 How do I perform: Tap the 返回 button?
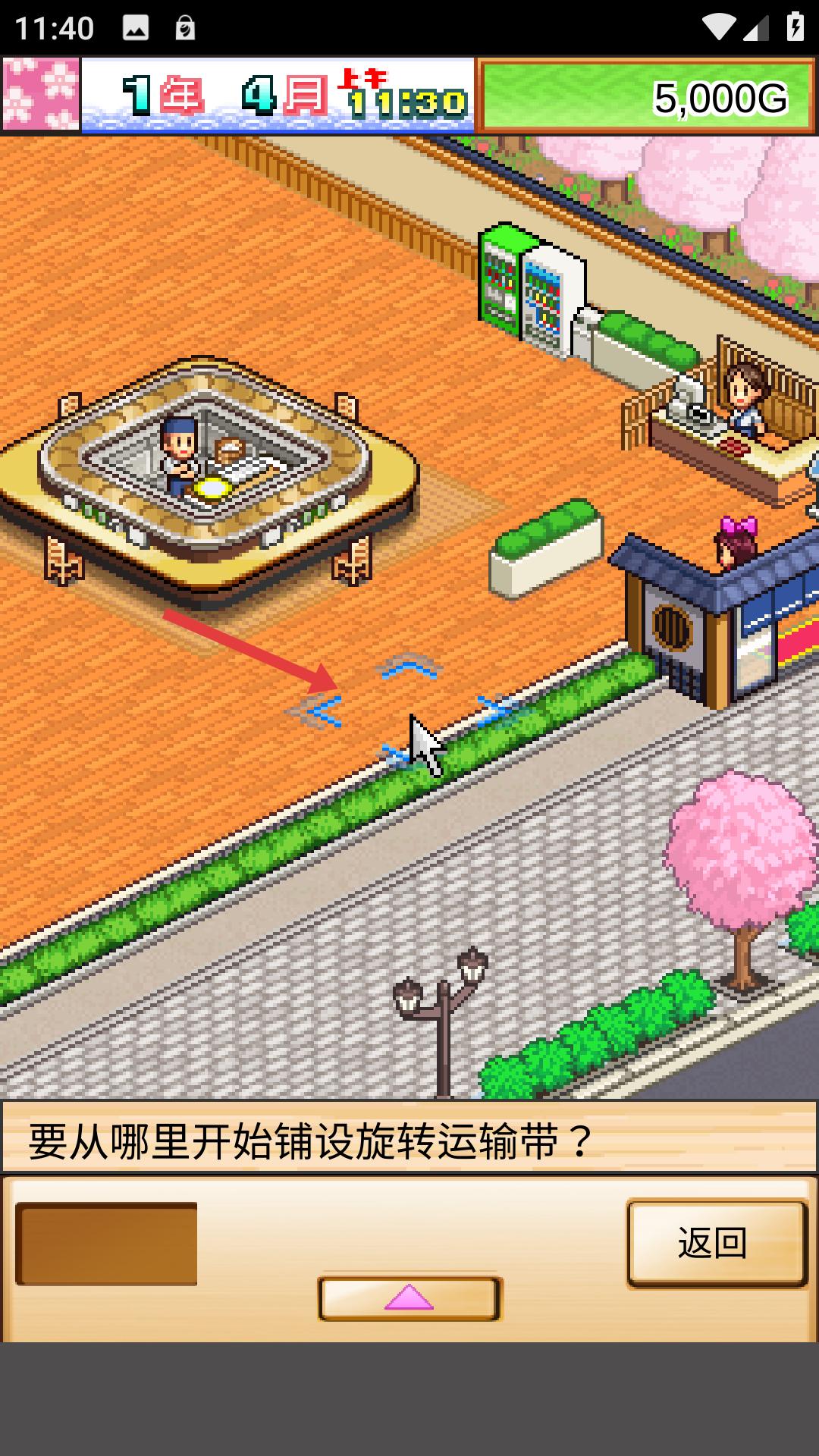[716, 1243]
